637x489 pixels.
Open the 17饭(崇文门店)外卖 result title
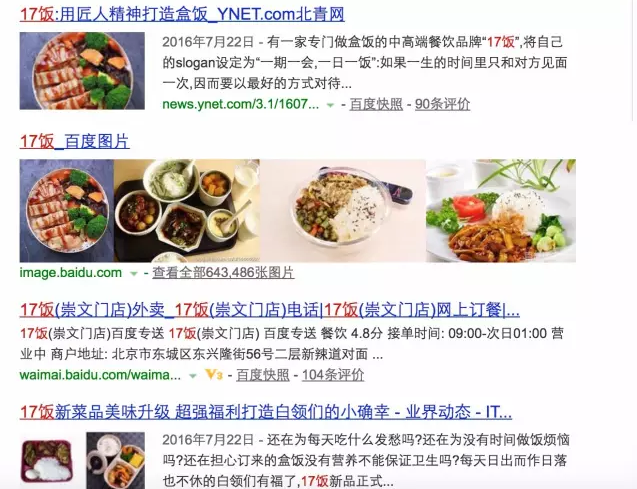269,308
